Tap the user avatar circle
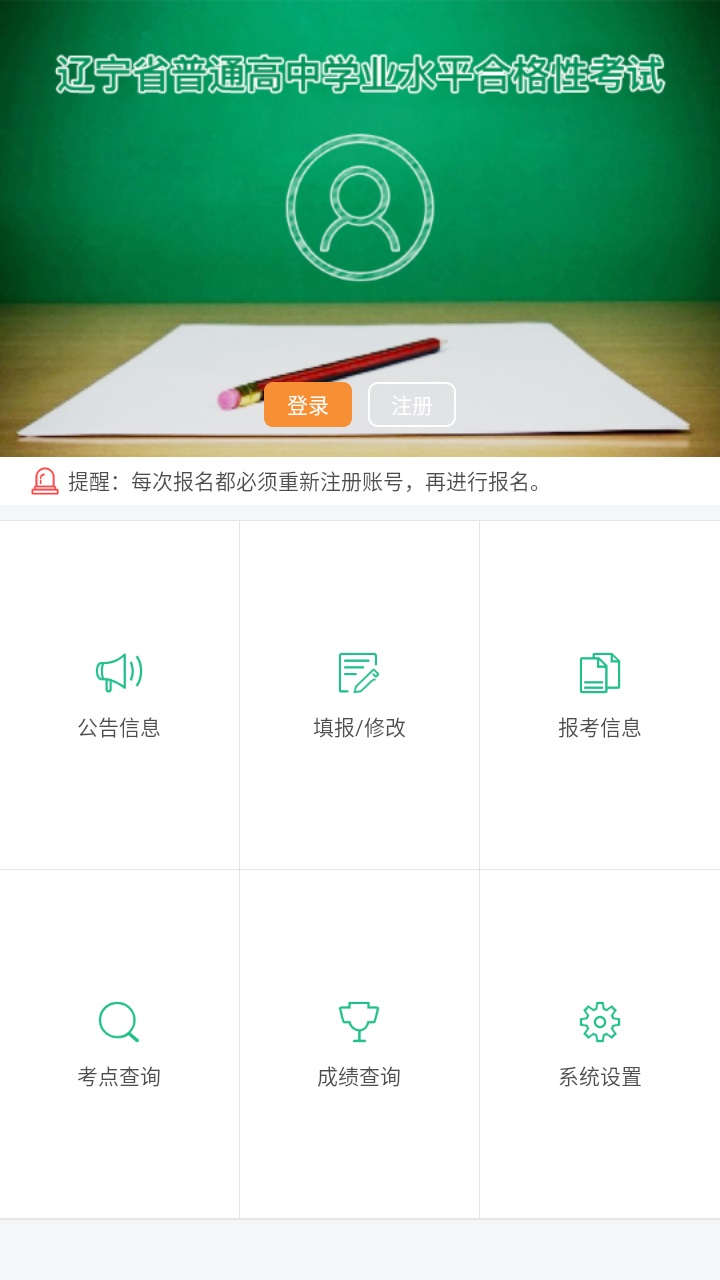 point(360,208)
